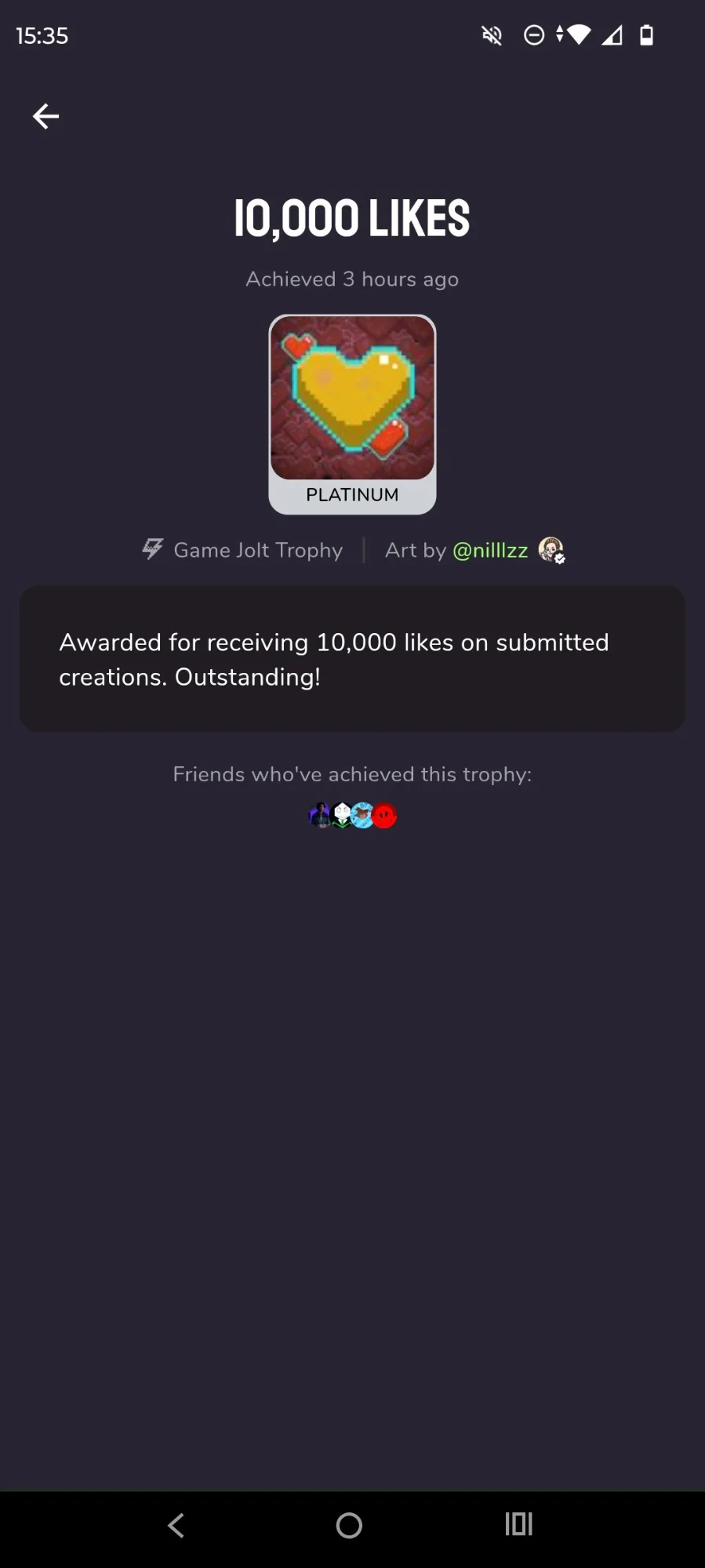The image size is (705, 1568).
Task: Go to the home screen
Action: coord(349,1525)
